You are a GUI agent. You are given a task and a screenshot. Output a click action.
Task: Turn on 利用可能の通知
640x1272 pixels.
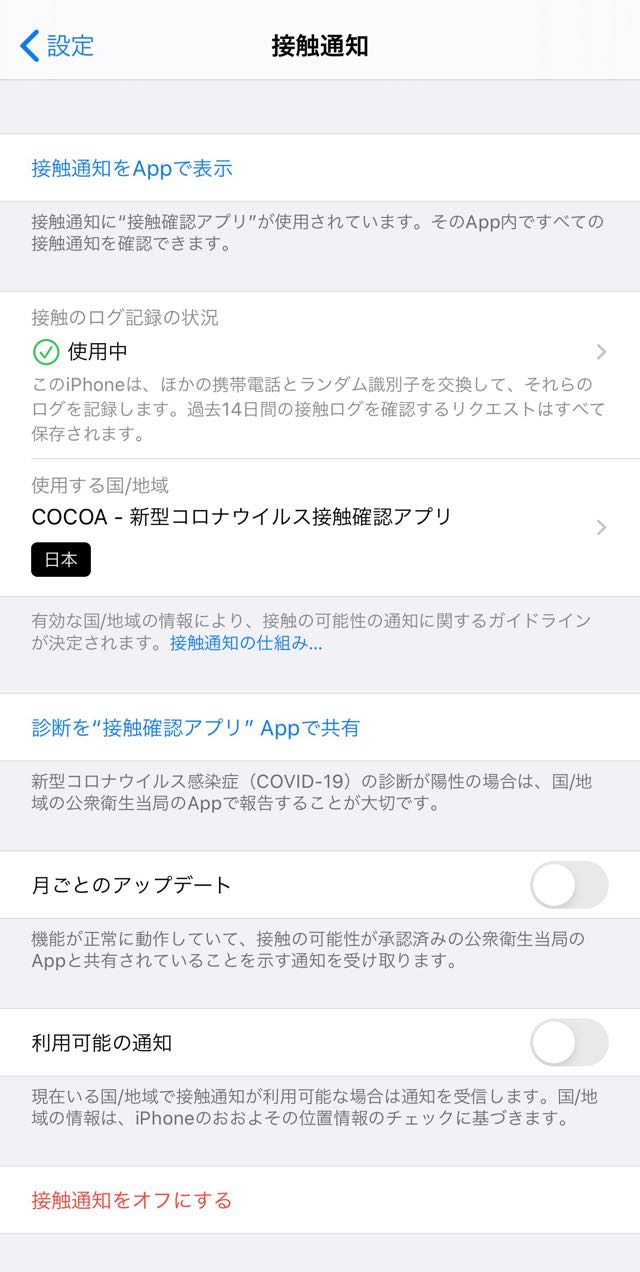(569, 1043)
